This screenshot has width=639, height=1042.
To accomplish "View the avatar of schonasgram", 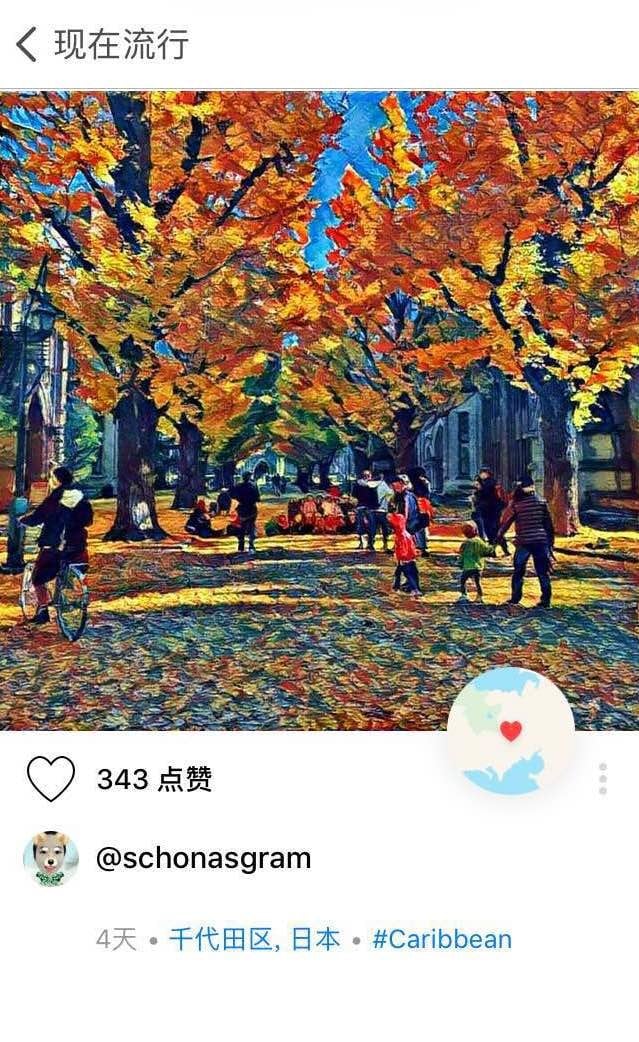I will (x=50, y=858).
